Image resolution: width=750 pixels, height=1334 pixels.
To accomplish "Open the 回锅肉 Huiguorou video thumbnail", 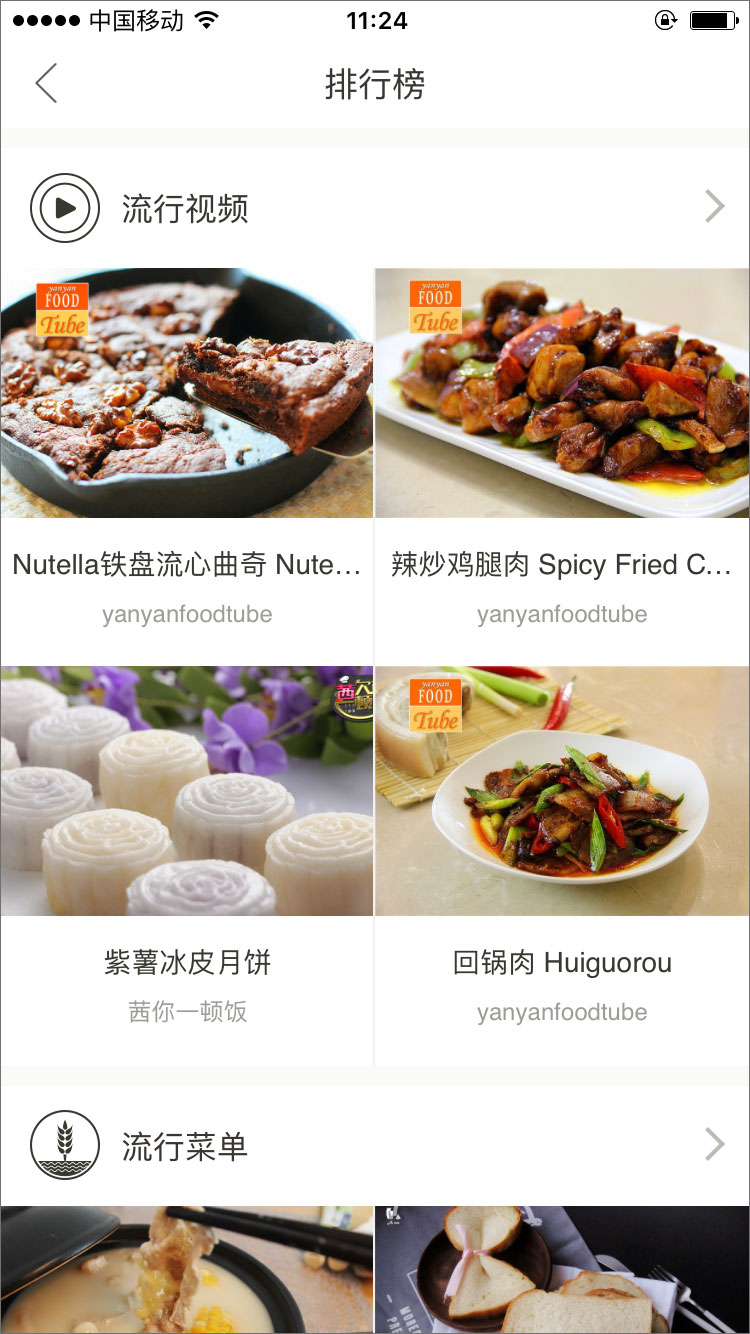I will click(562, 790).
